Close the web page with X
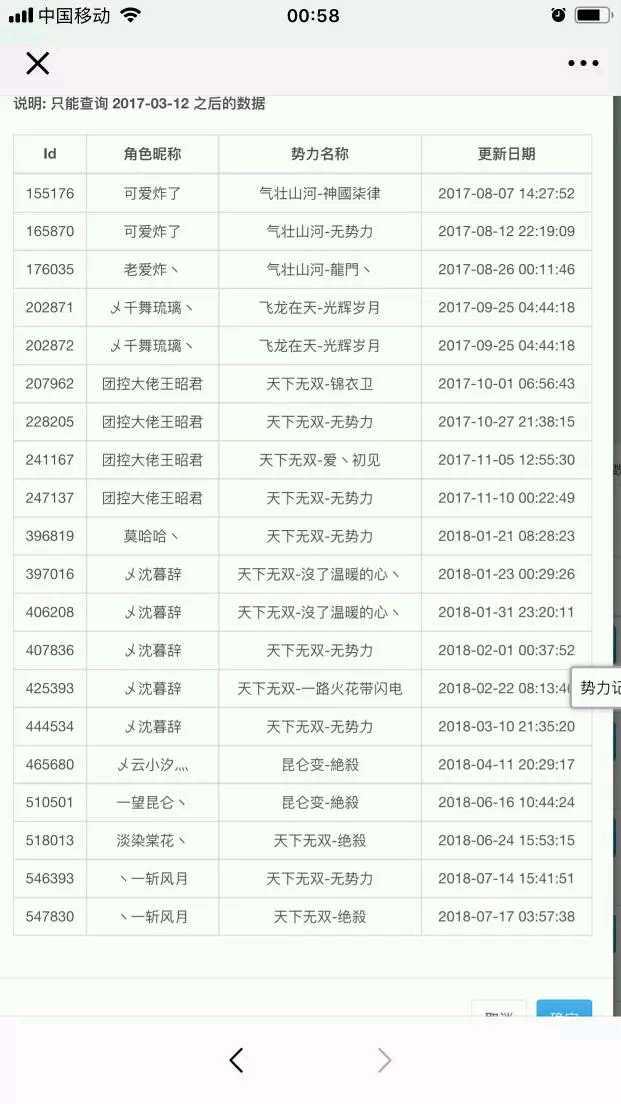621x1104 pixels. pos(37,64)
